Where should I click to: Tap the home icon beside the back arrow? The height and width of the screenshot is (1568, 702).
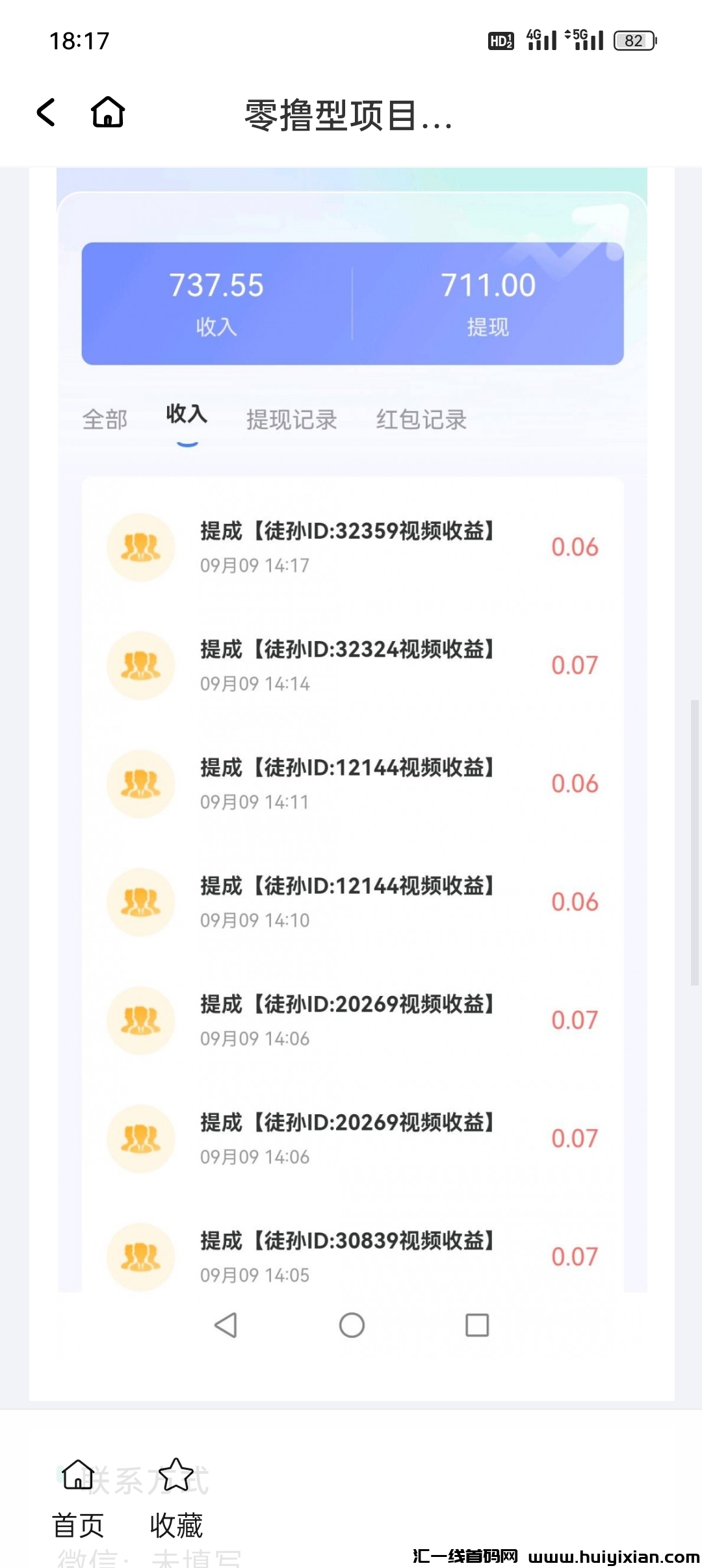109,112
